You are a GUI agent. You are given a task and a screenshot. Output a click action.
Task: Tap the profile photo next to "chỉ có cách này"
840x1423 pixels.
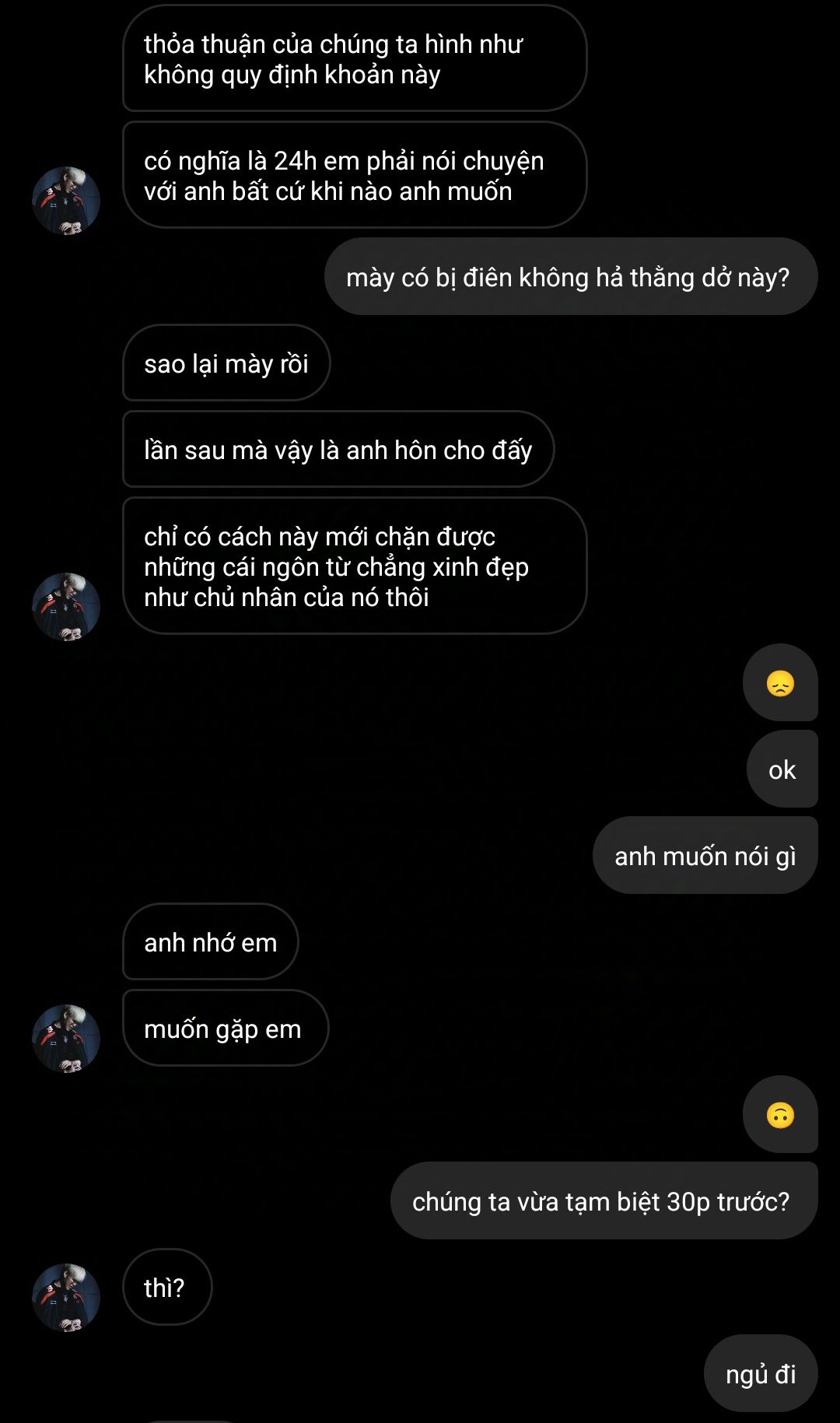click(66, 607)
